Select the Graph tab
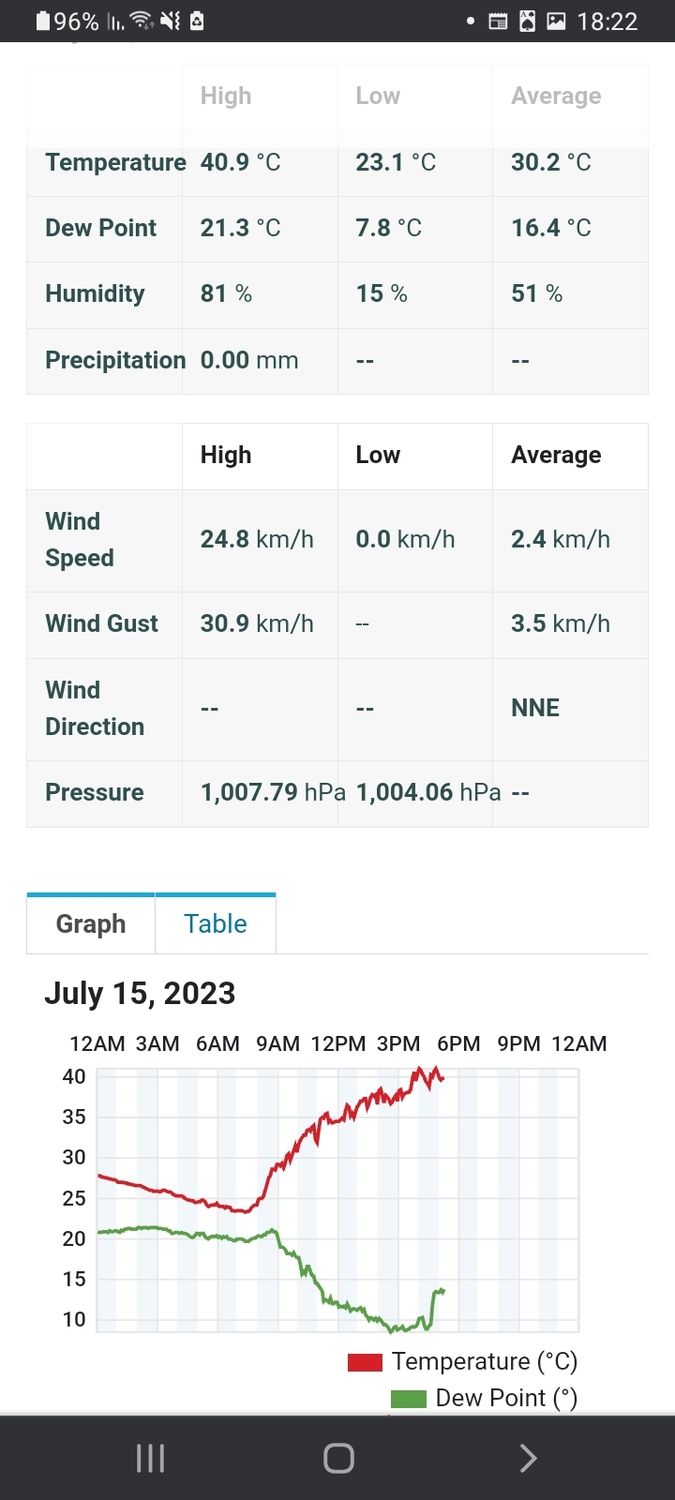 (x=91, y=924)
